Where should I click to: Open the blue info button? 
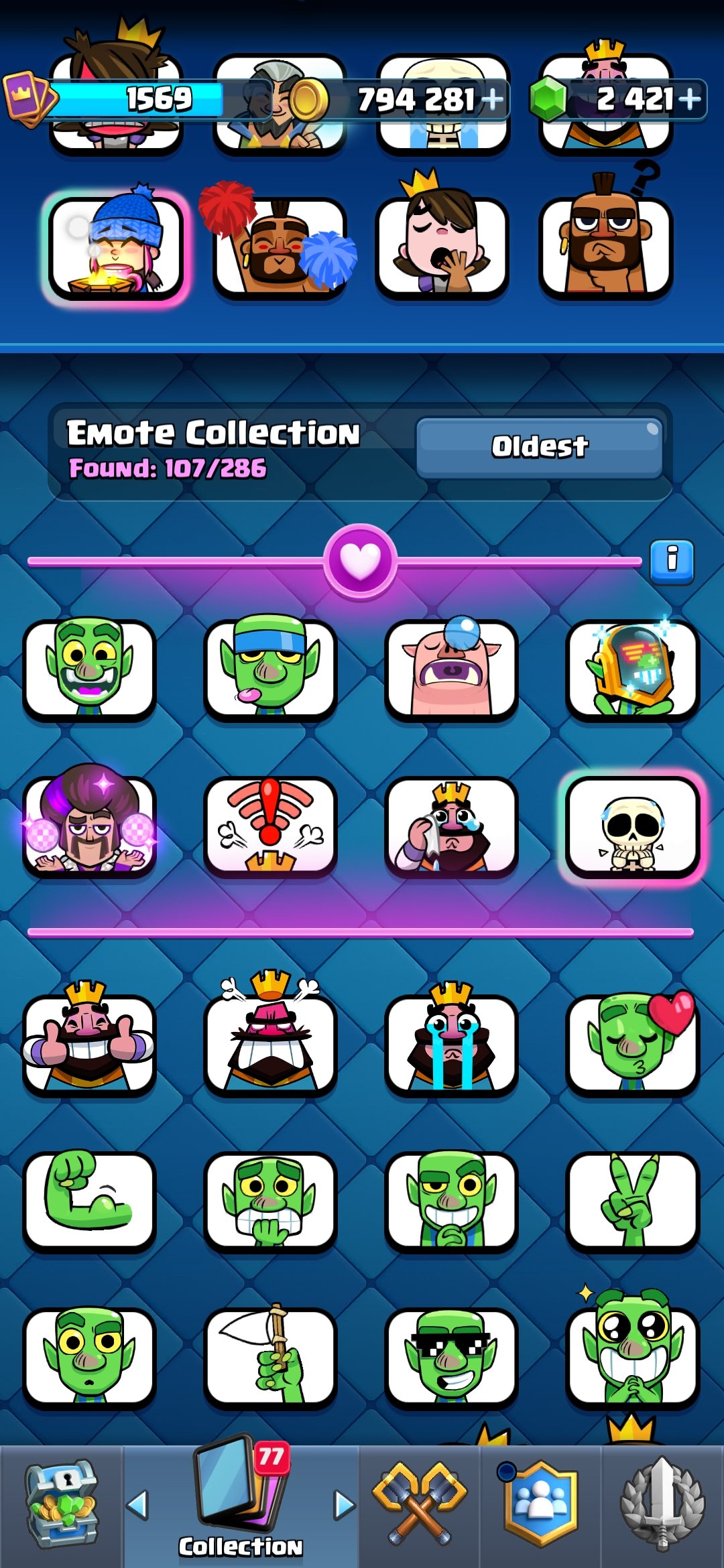click(672, 561)
